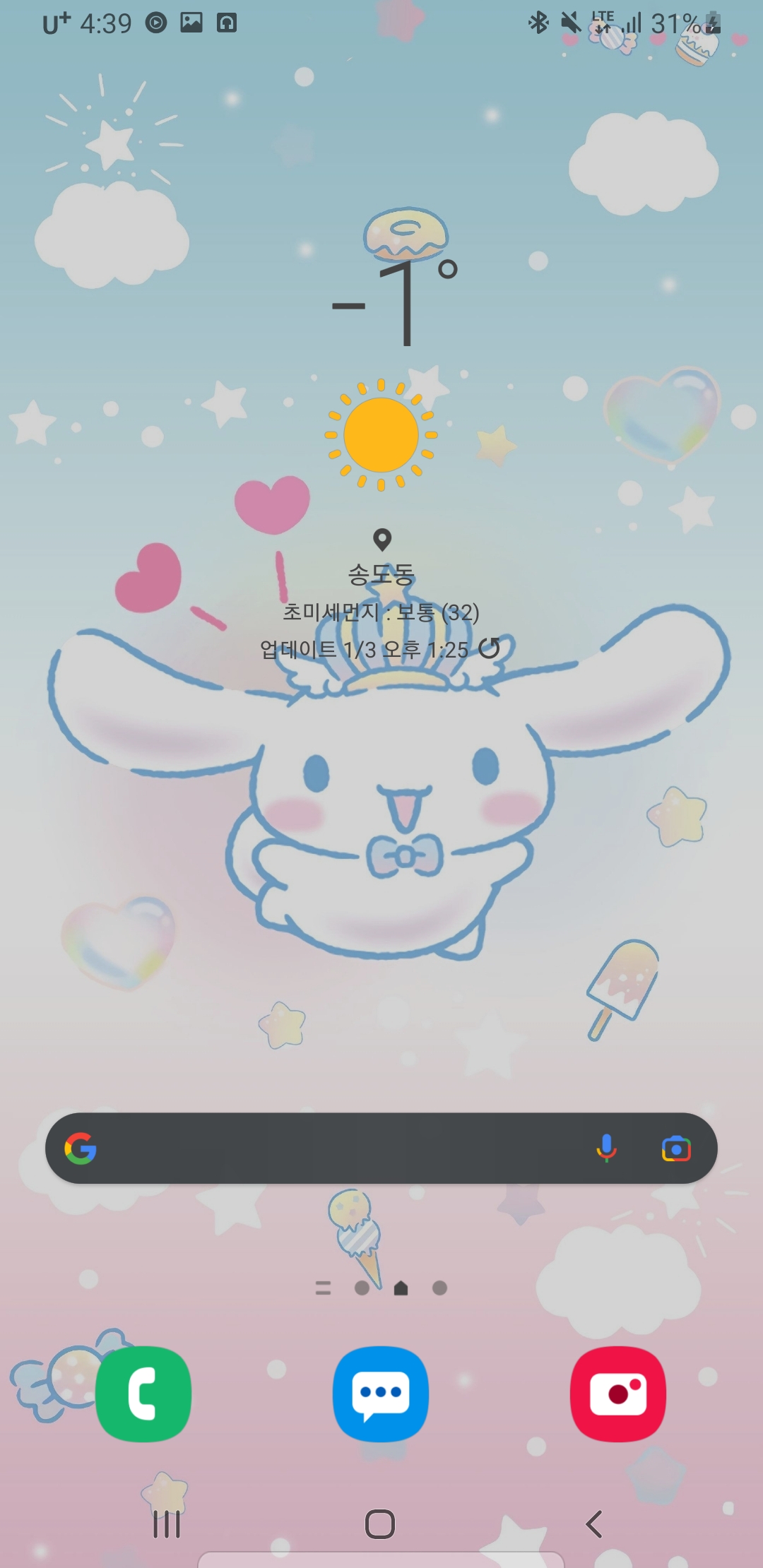
Task: Open the blue Messages app
Action: pos(381,1394)
